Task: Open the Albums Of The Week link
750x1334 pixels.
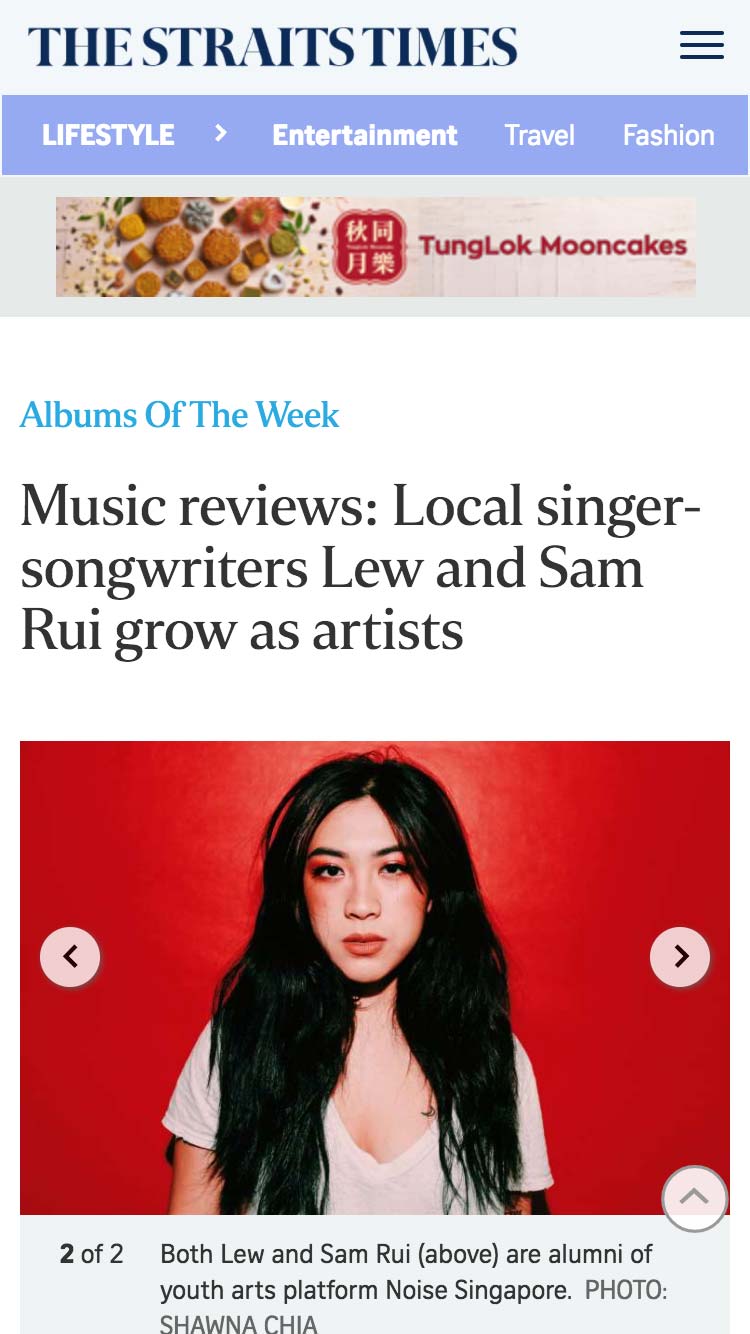Action: [x=180, y=415]
